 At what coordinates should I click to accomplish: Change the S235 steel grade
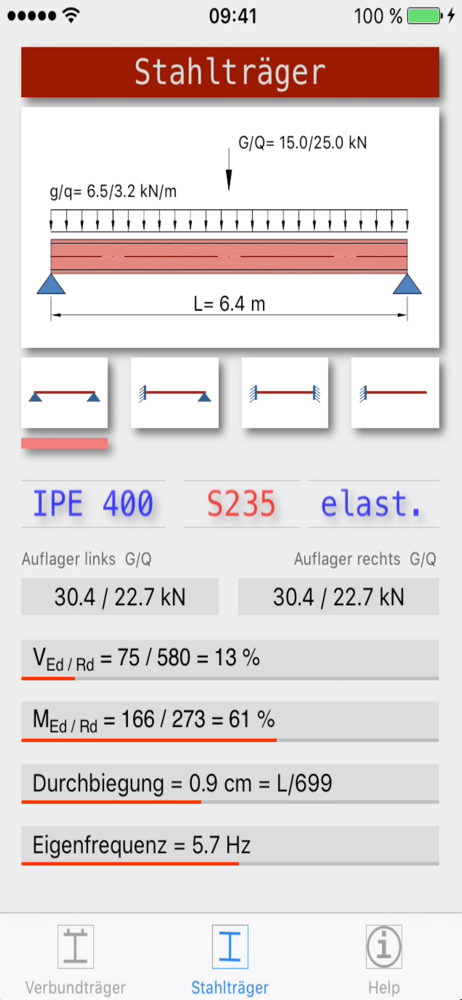pos(241,504)
